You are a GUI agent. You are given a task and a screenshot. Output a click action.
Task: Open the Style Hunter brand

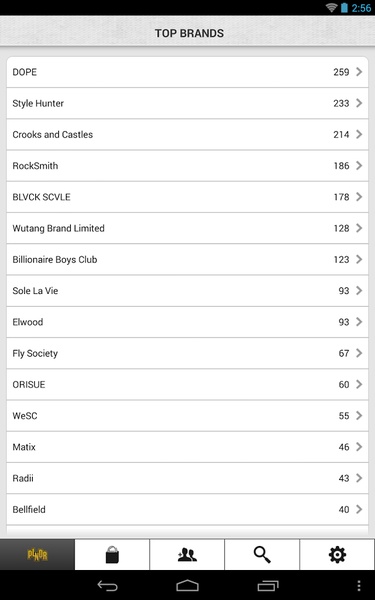pos(188,103)
